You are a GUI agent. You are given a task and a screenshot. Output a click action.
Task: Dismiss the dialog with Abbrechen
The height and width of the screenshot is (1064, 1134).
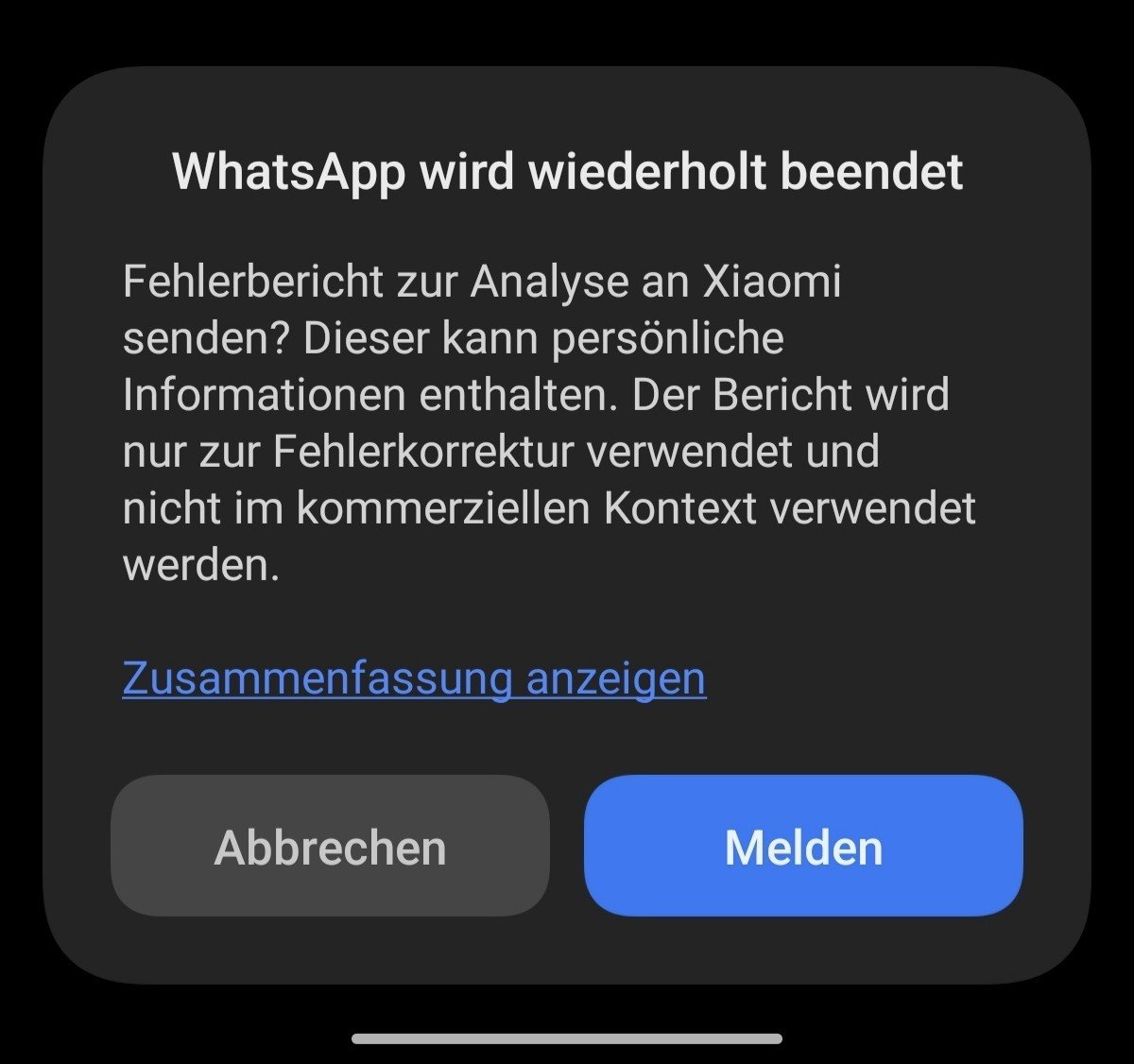(330, 847)
